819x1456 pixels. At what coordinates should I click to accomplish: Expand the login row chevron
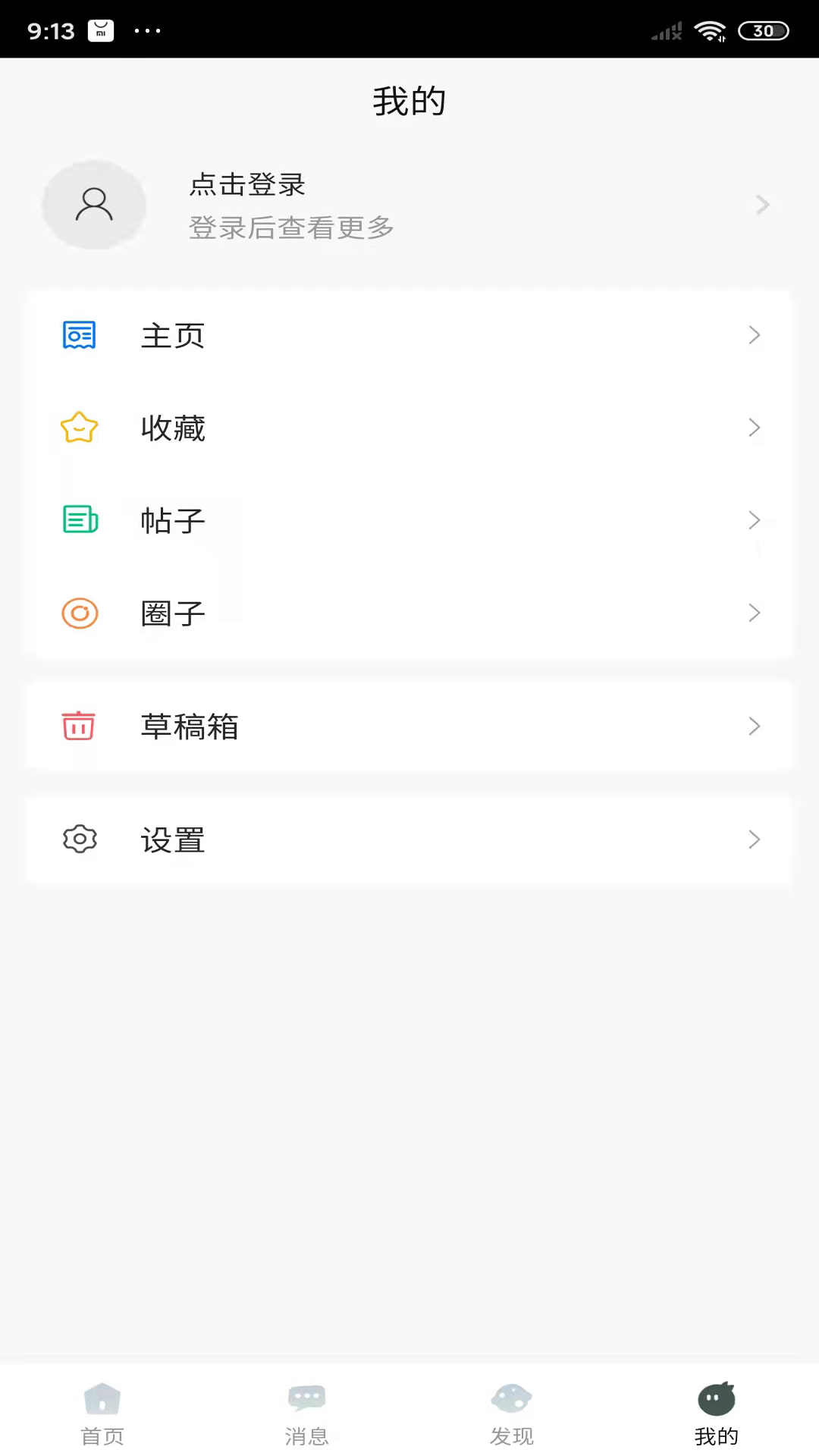pos(763,205)
